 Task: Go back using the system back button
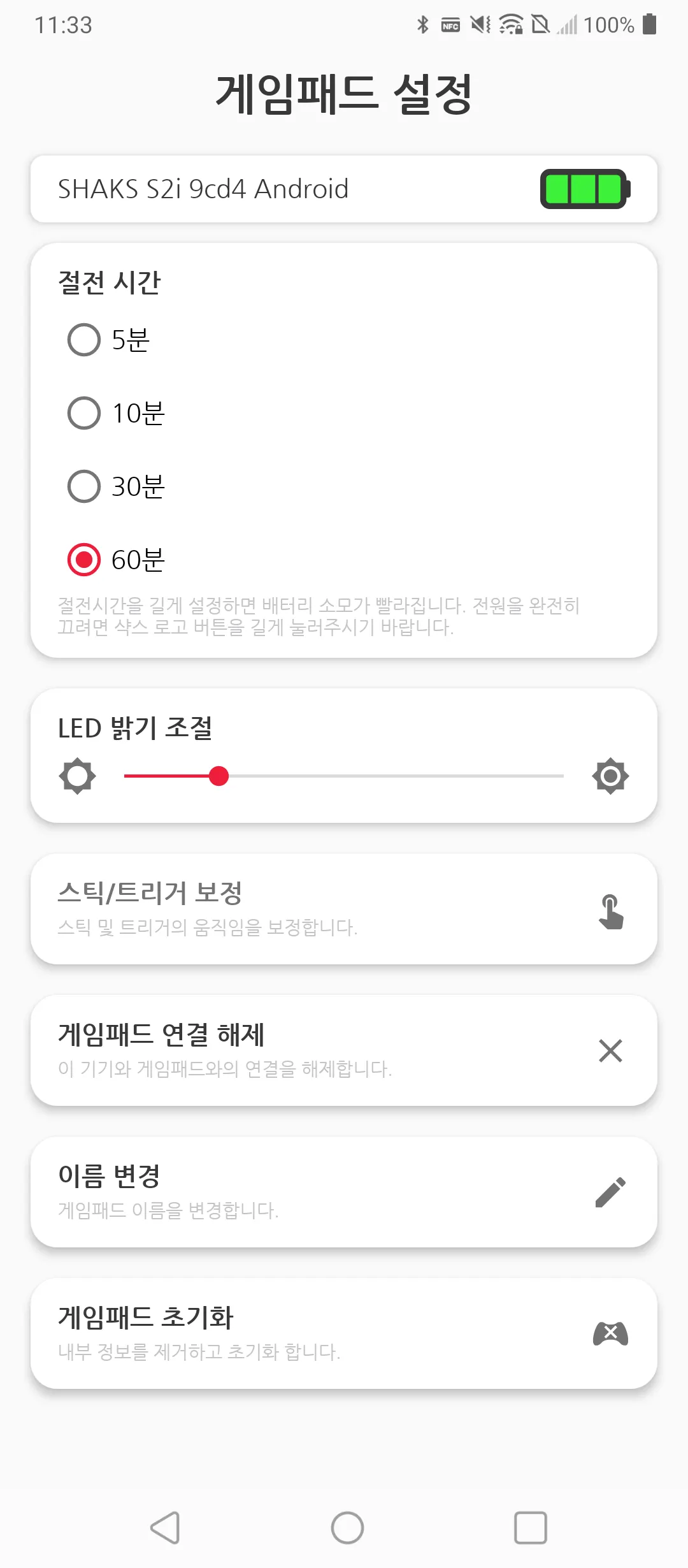166,1527
